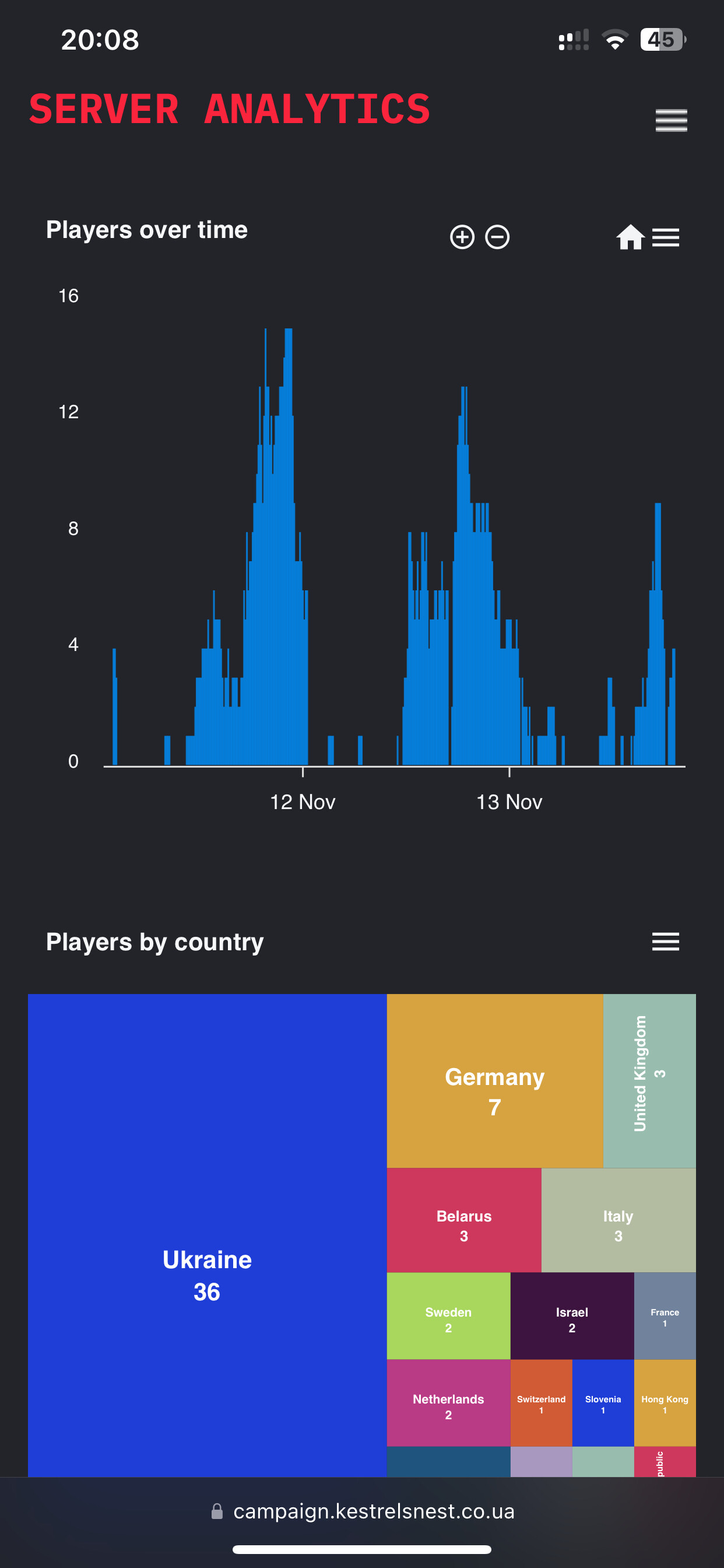Open Players over time chart menu

pos(666,237)
